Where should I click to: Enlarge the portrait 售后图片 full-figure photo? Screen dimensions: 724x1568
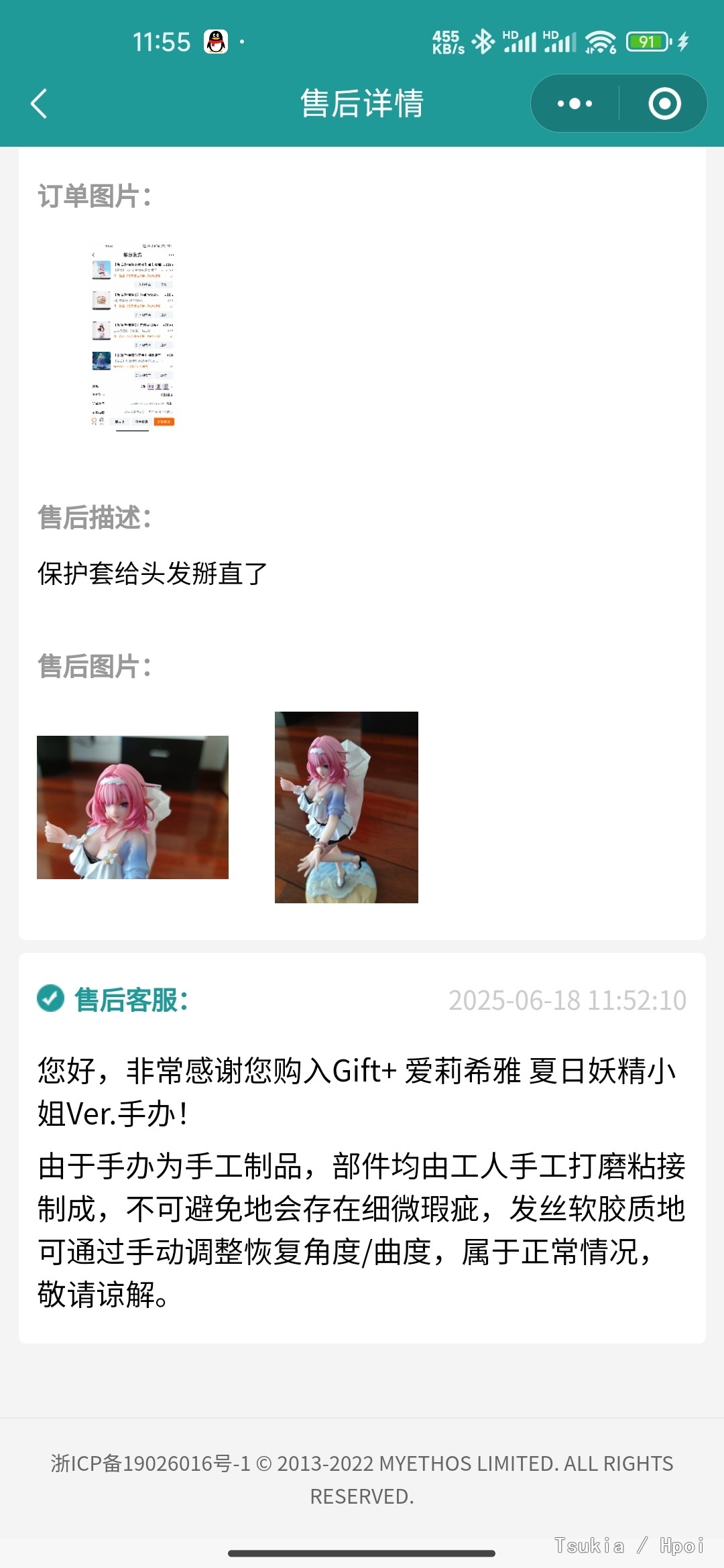click(346, 807)
